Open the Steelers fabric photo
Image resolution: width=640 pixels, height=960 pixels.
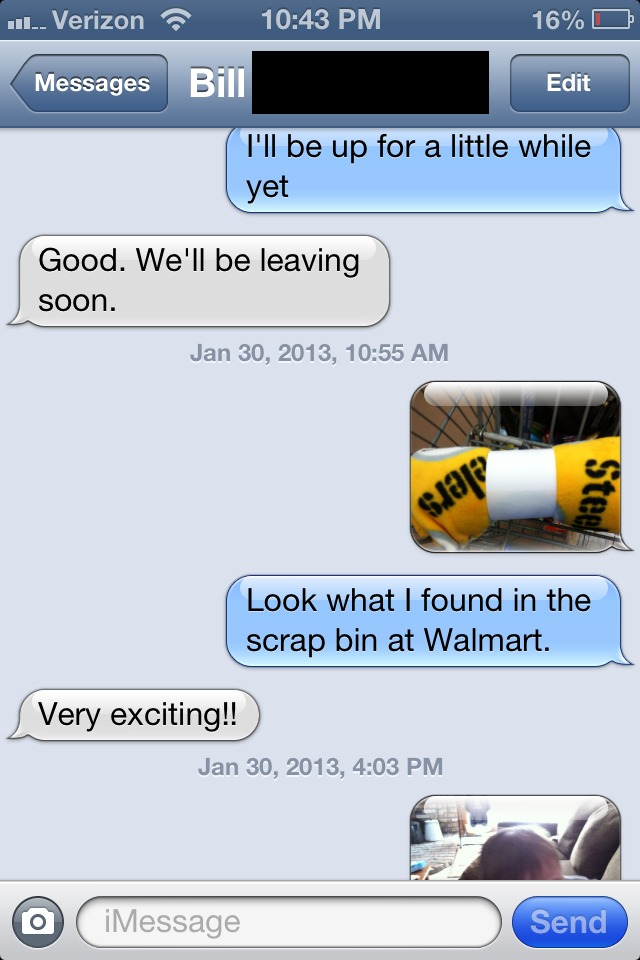click(515, 466)
